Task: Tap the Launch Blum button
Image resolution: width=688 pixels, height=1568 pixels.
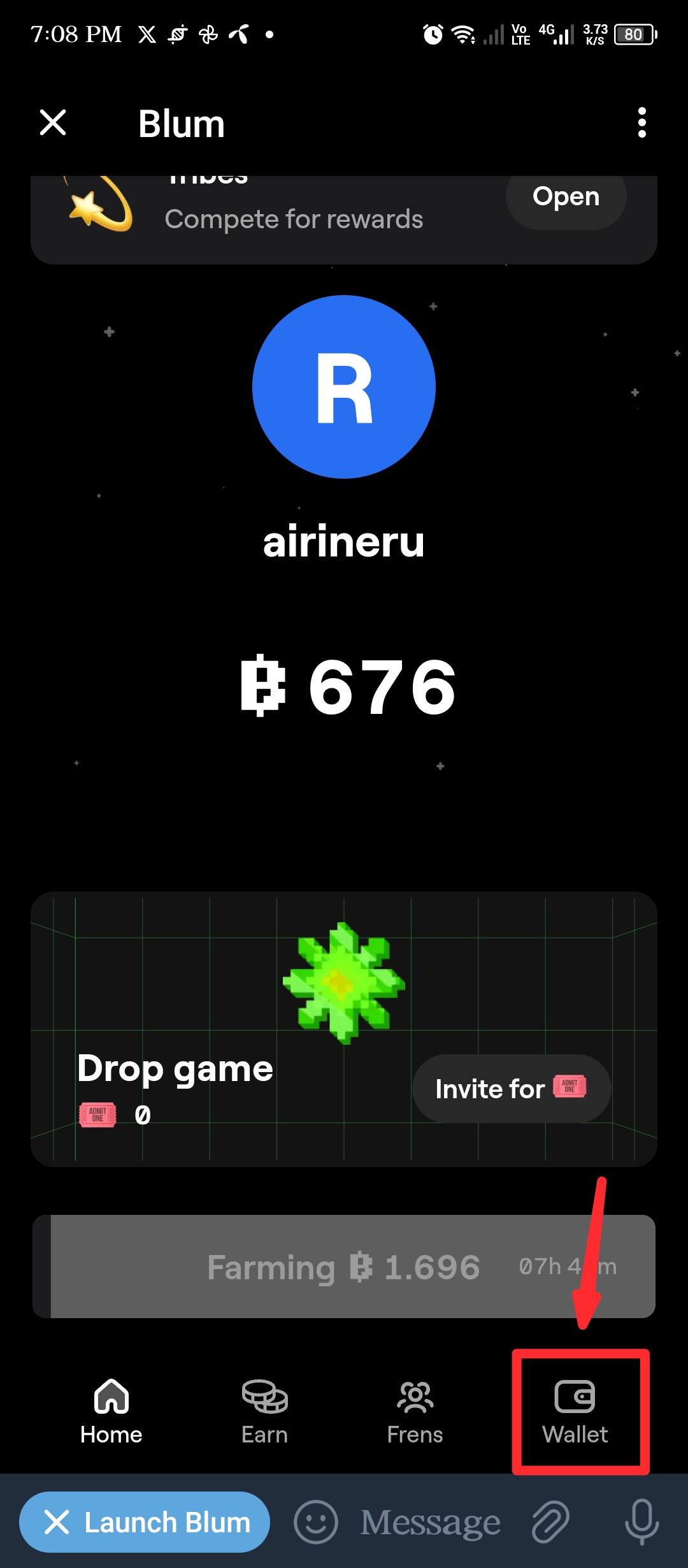Action: (145, 1522)
